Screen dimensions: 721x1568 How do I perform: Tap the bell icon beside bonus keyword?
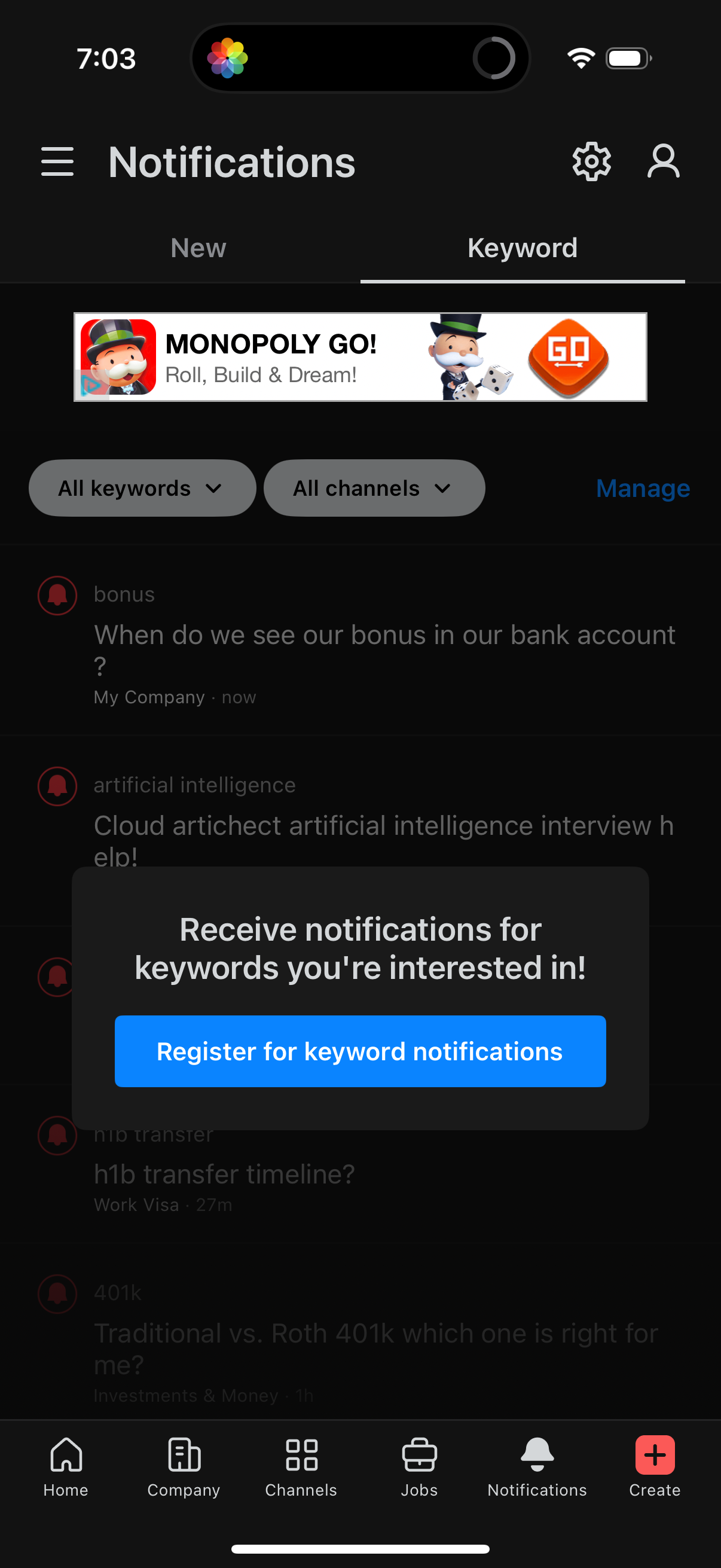[x=57, y=595]
